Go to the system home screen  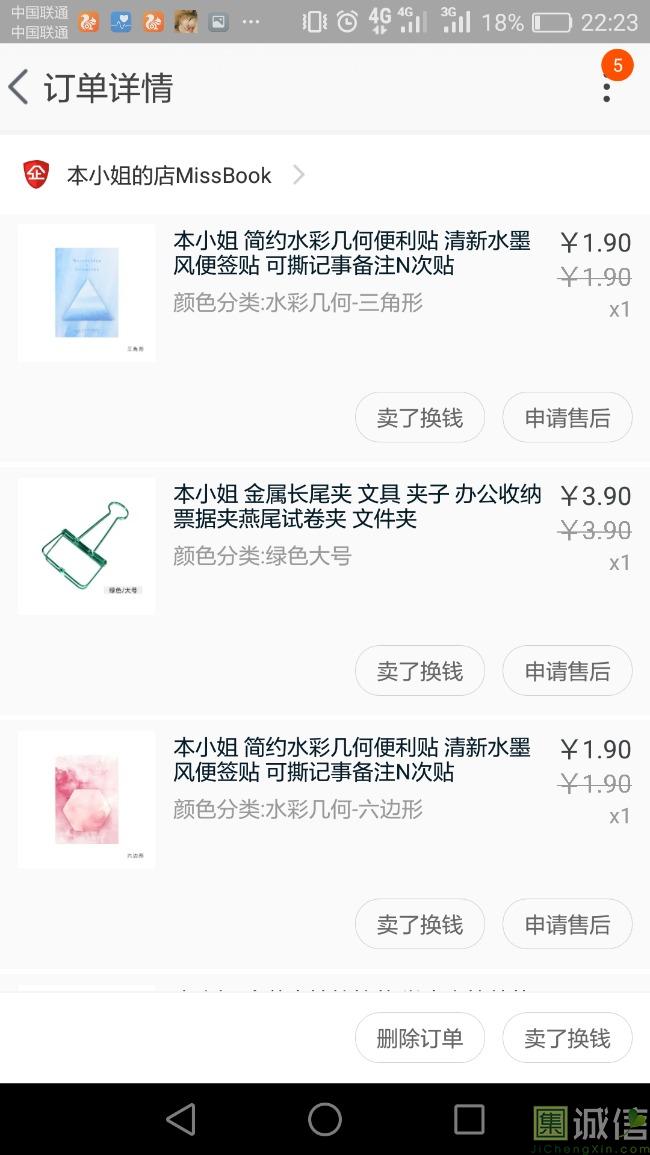tap(325, 1119)
